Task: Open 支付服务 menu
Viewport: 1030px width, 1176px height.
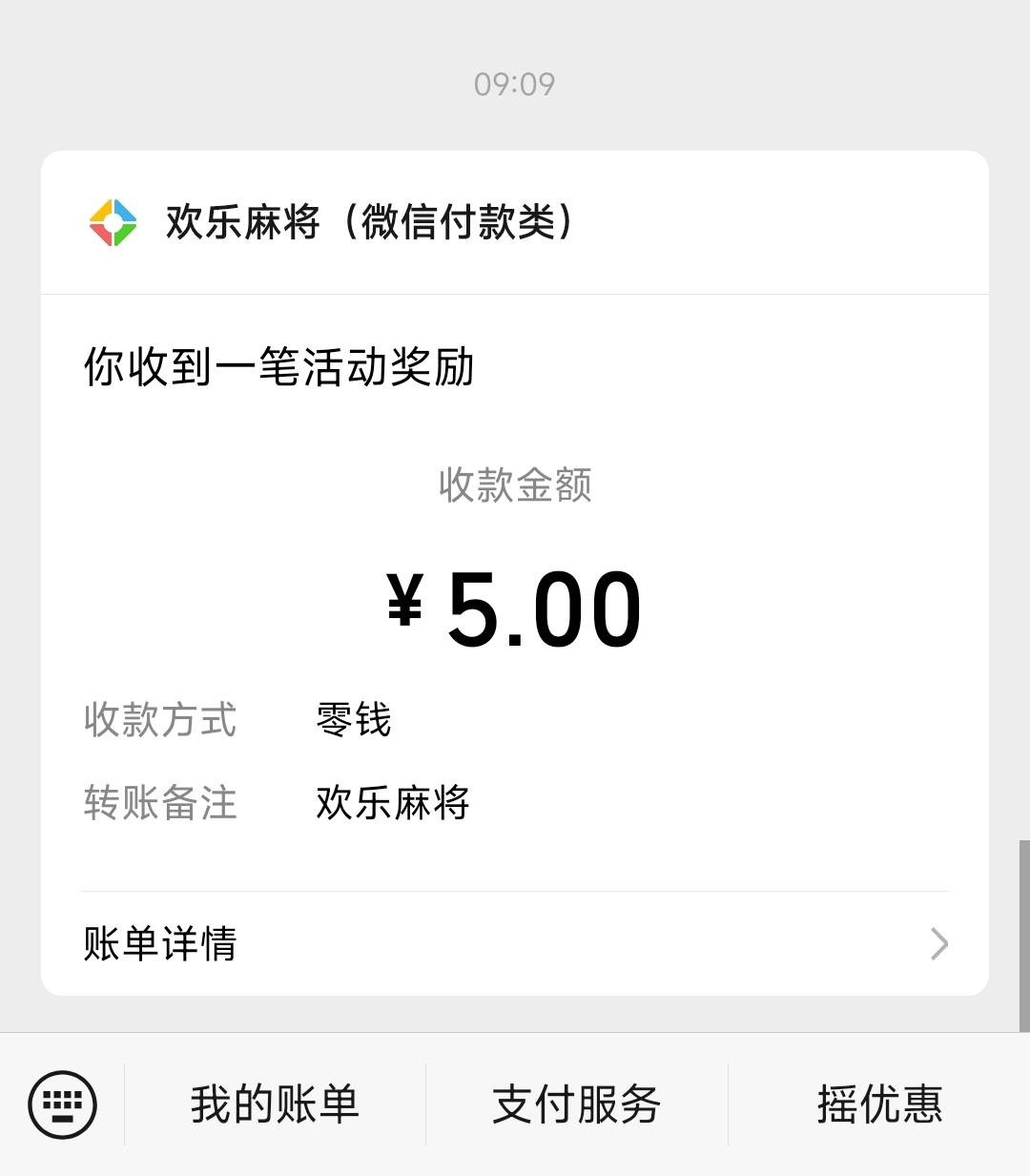Action: 576,1104
